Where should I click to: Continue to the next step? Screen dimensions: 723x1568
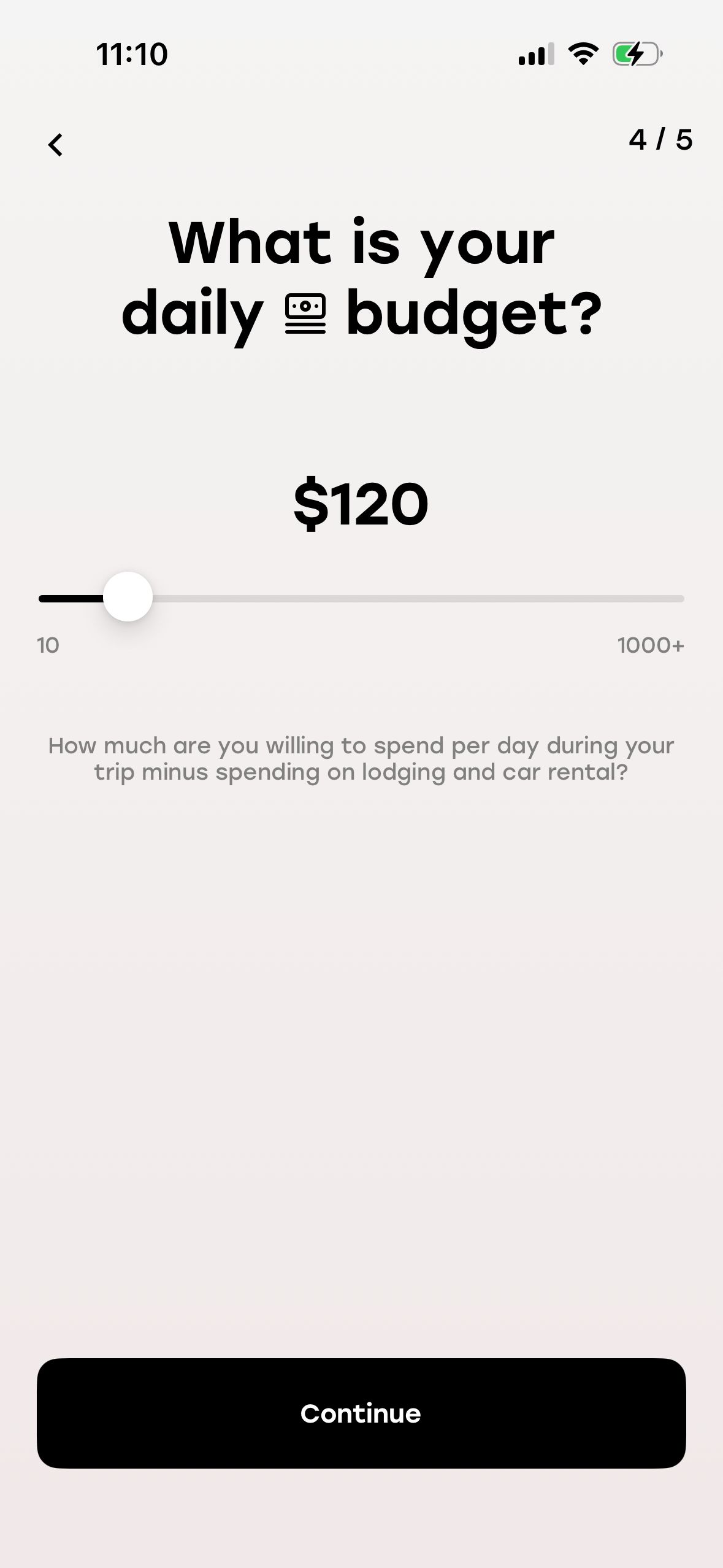point(361,1413)
